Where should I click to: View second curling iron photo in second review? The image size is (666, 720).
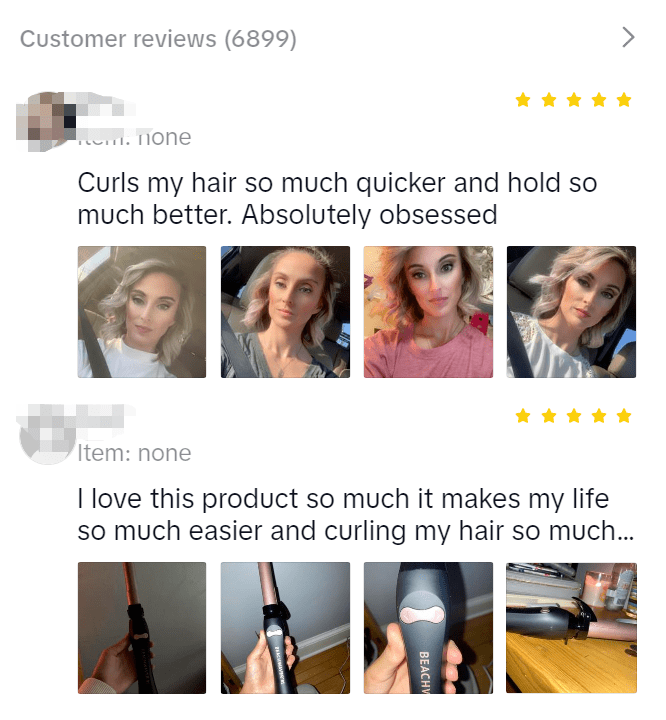[x=285, y=627]
